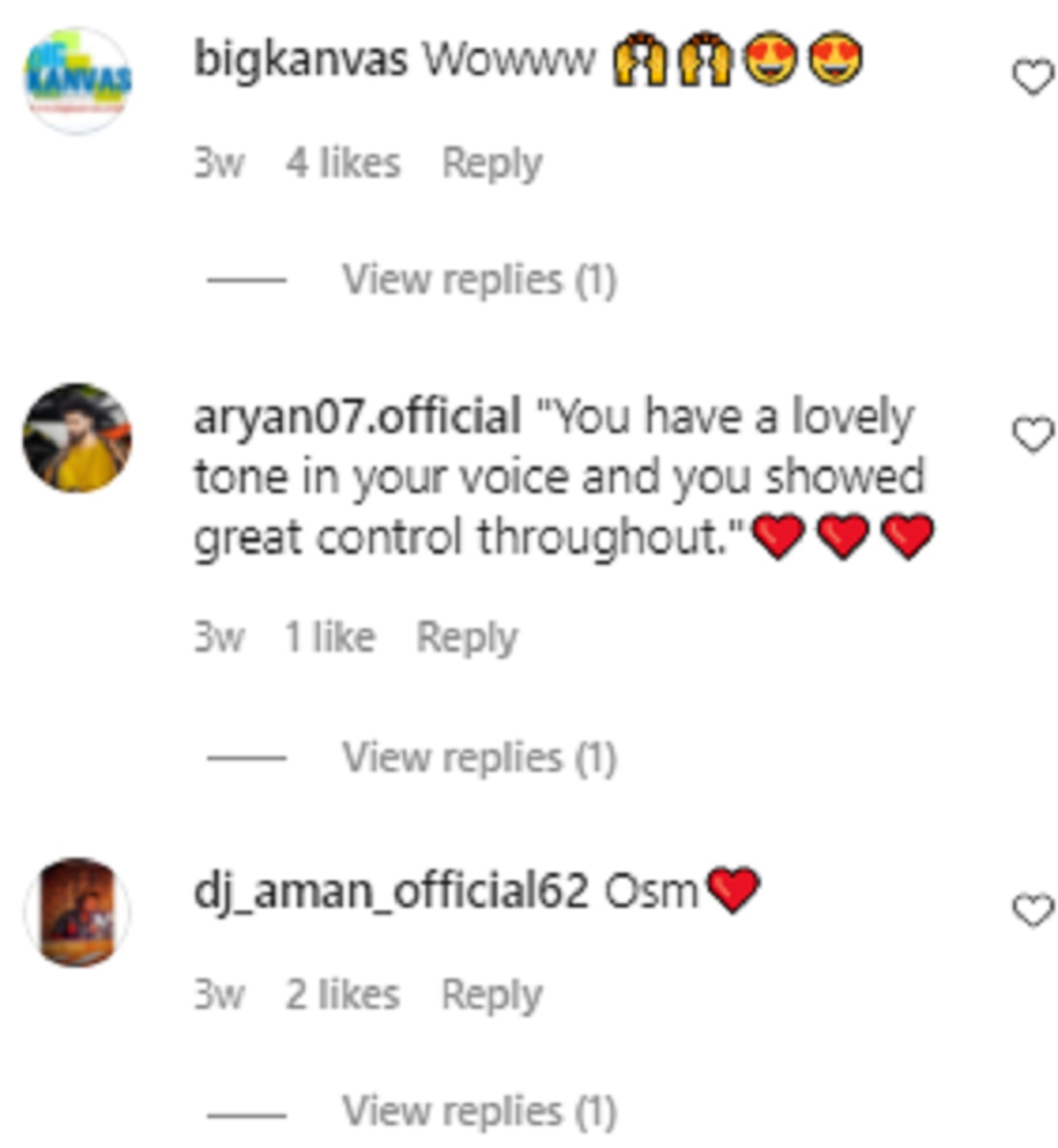Viewport: 1058px width, 1148px height.
Task: View replies under dj_aman_official62's comment
Action: pos(479,1111)
